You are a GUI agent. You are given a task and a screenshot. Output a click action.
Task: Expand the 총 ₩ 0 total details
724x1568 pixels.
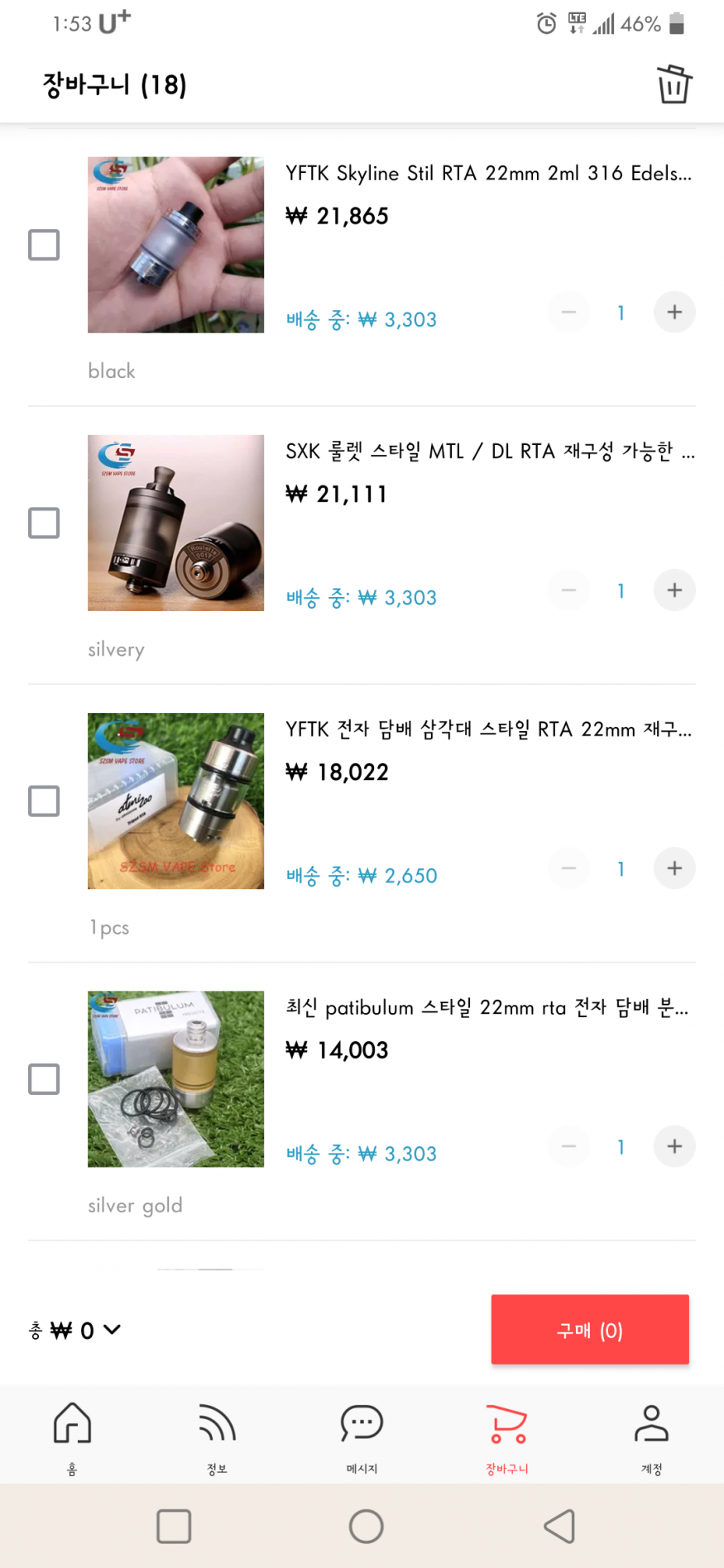[112, 1330]
